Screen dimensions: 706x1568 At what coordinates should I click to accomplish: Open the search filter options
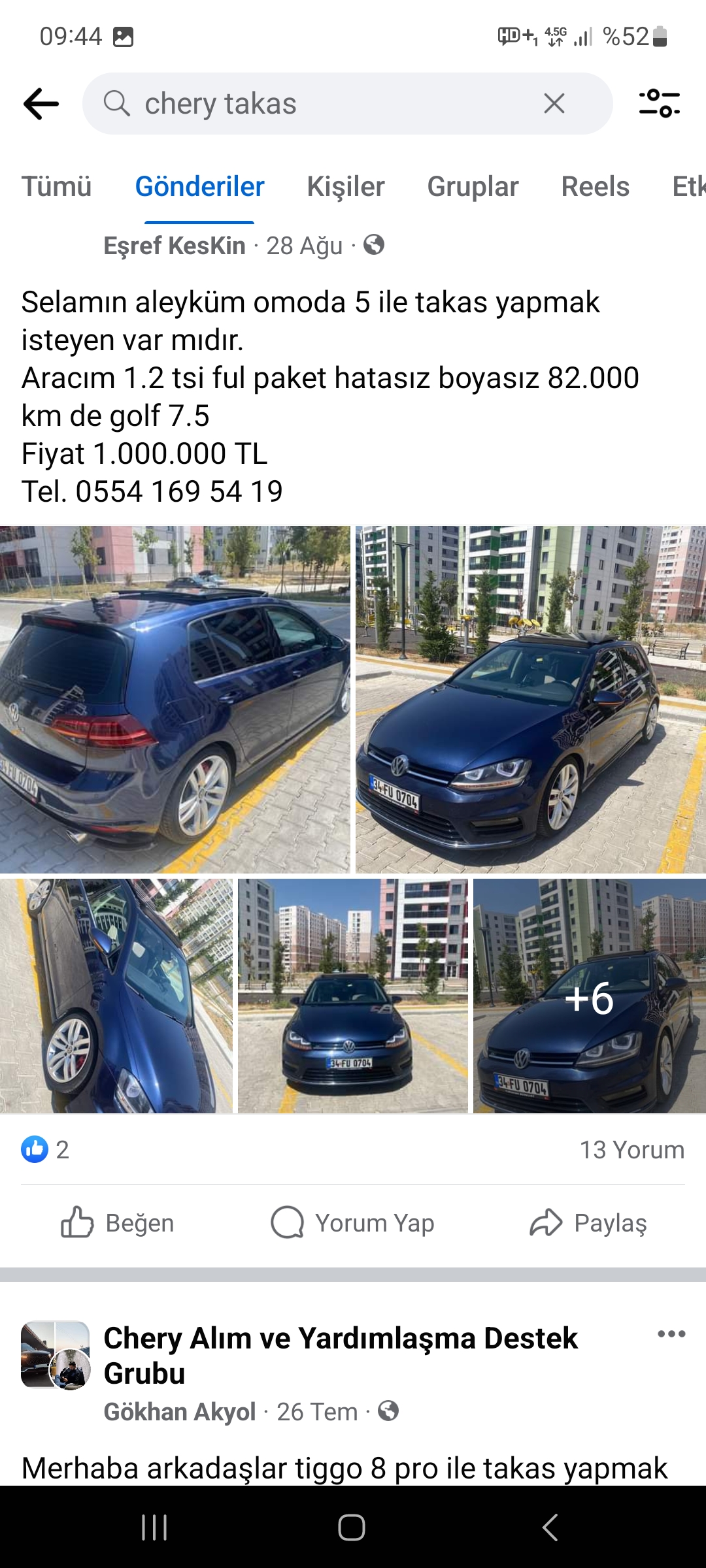(659, 104)
